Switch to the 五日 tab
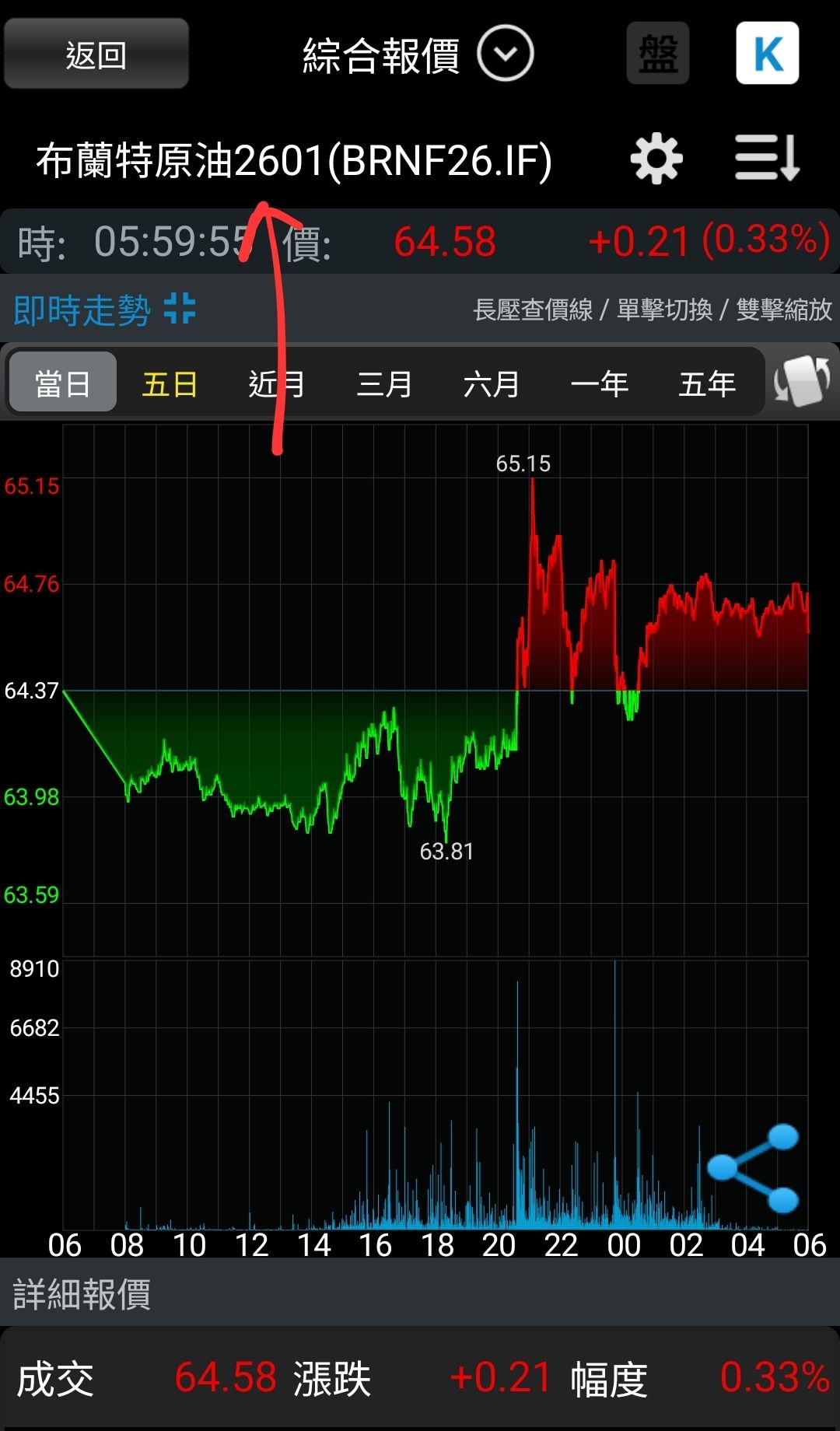The image size is (840, 1431). (x=170, y=383)
